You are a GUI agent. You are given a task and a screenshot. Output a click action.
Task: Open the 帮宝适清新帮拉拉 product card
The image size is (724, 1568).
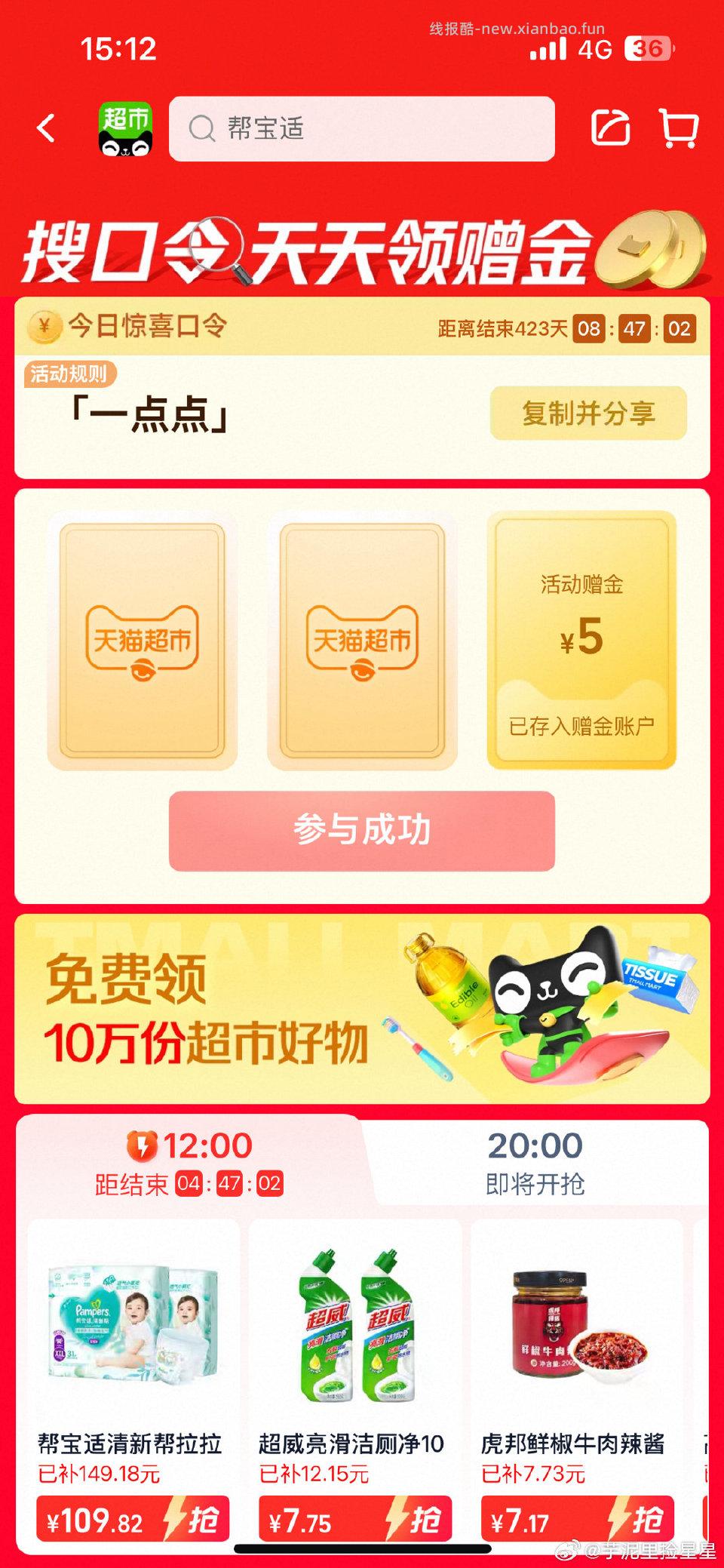[133, 1336]
